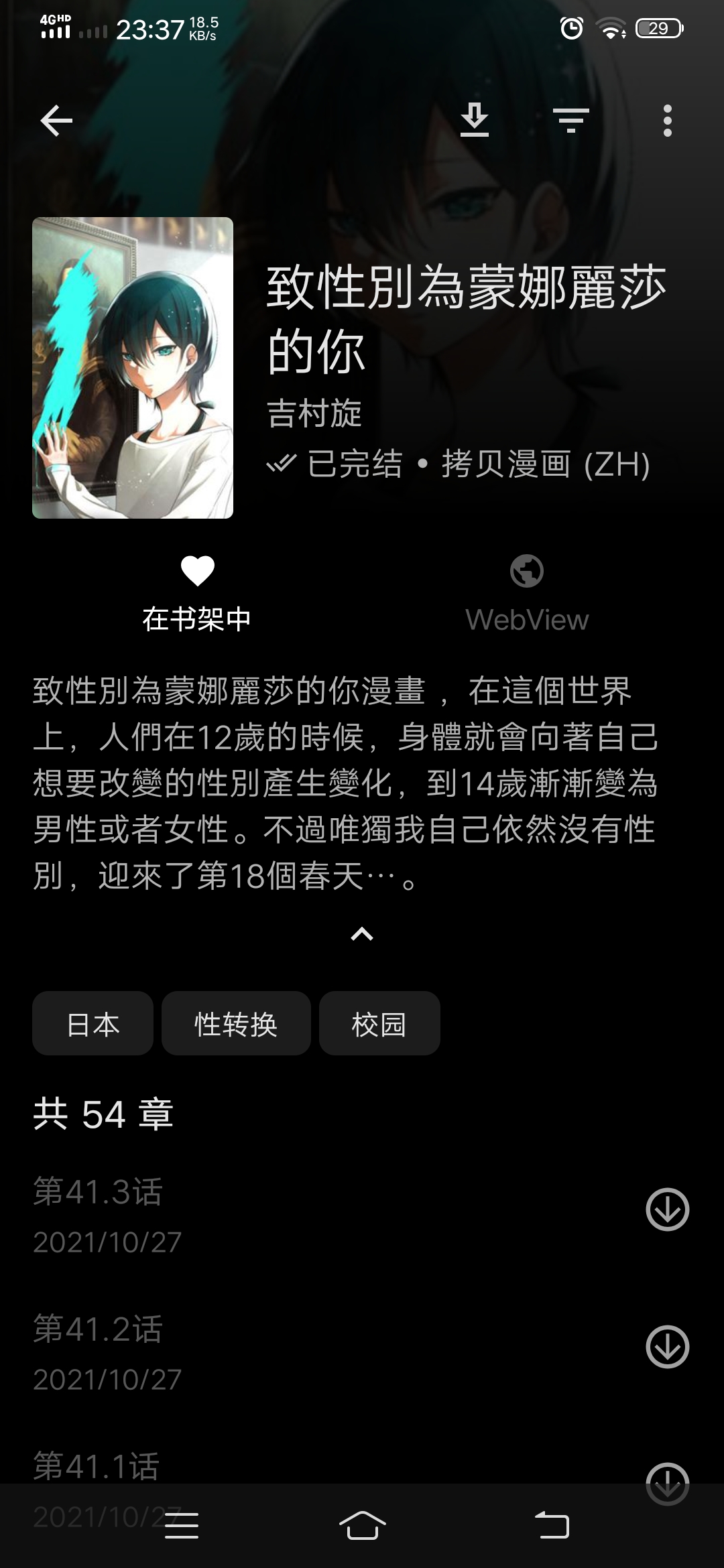Select the 性转换 genre chip
This screenshot has height=1568, width=724.
click(236, 1024)
